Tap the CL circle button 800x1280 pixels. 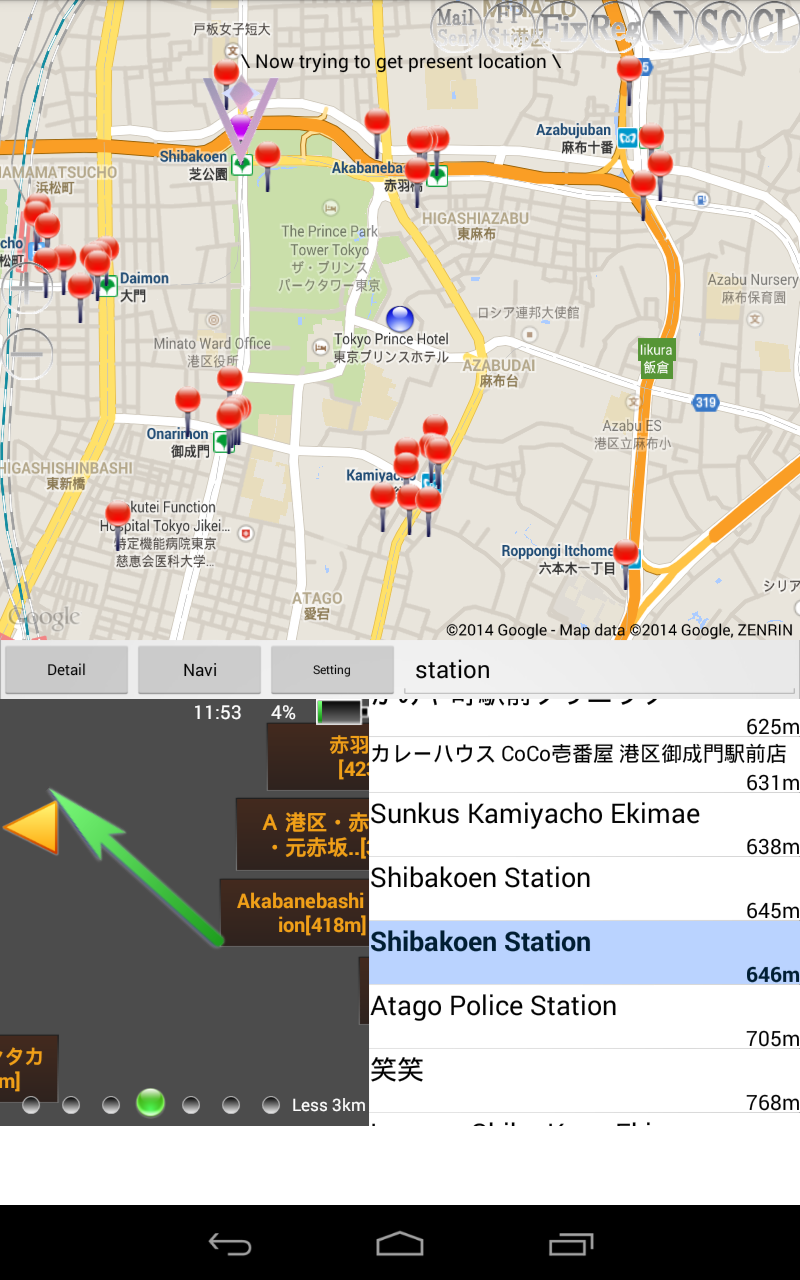point(772,27)
